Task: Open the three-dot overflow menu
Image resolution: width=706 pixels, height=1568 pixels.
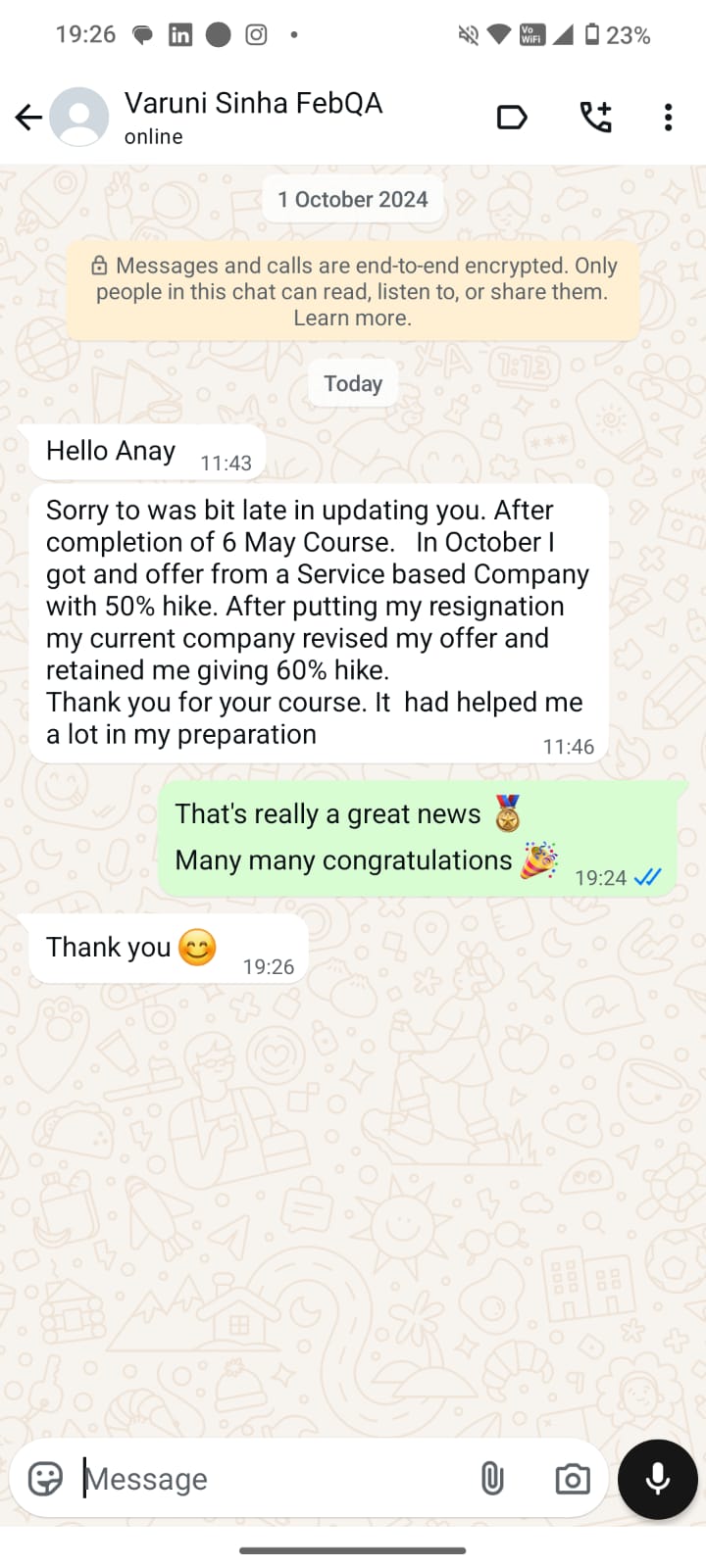Action: pos(668,118)
